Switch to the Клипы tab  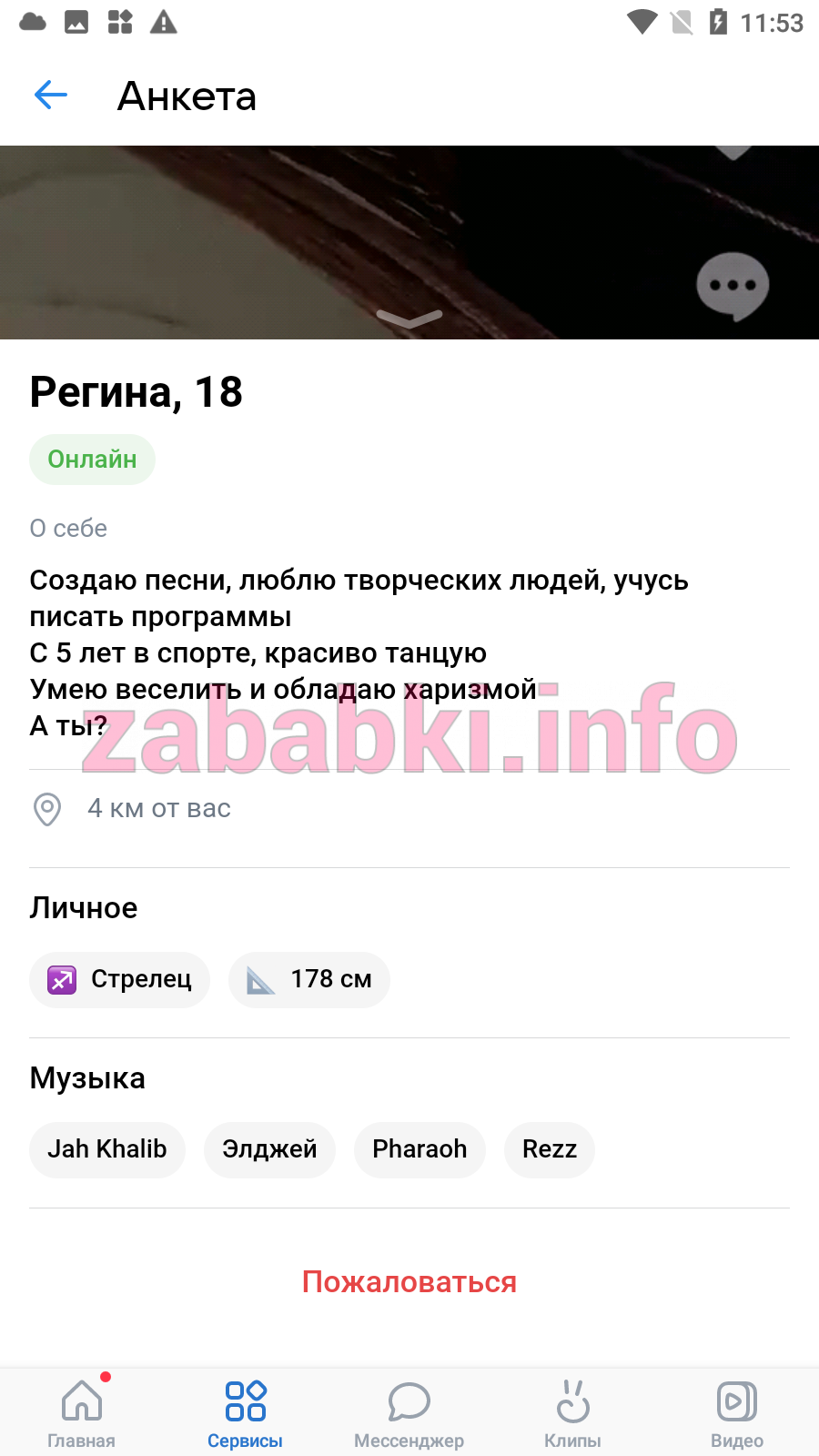573,1413
